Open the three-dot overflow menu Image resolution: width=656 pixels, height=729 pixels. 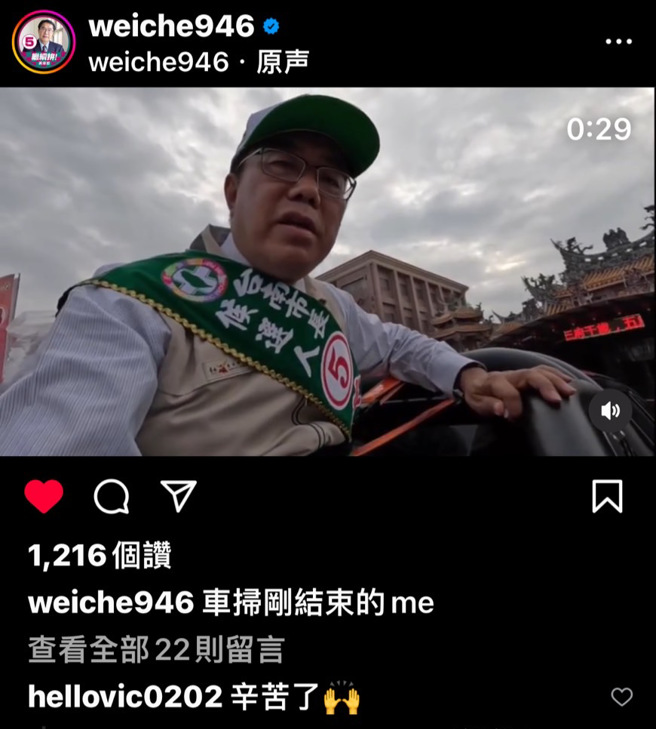point(619,42)
